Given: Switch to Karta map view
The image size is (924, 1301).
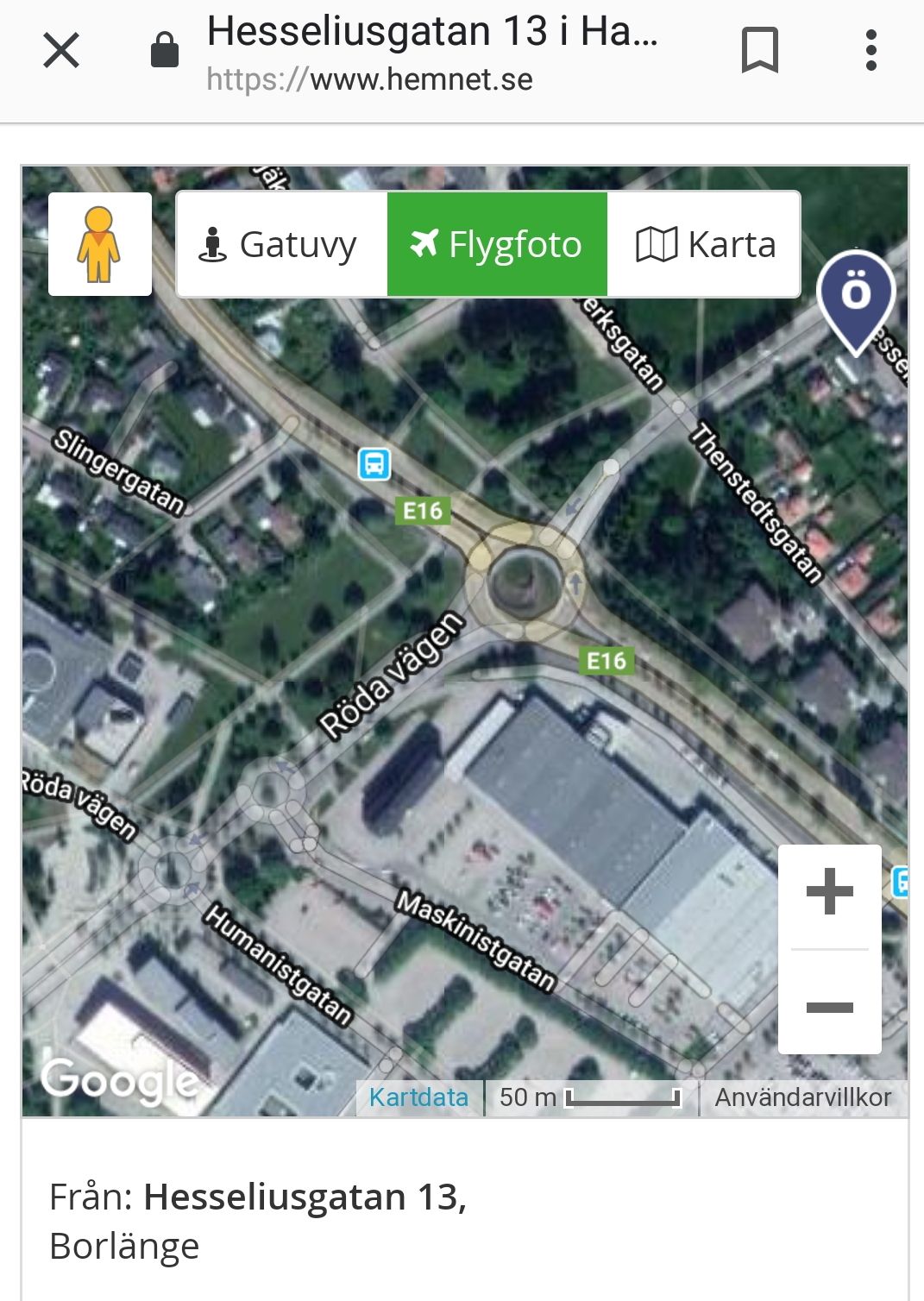Looking at the screenshot, I should coord(705,245).
